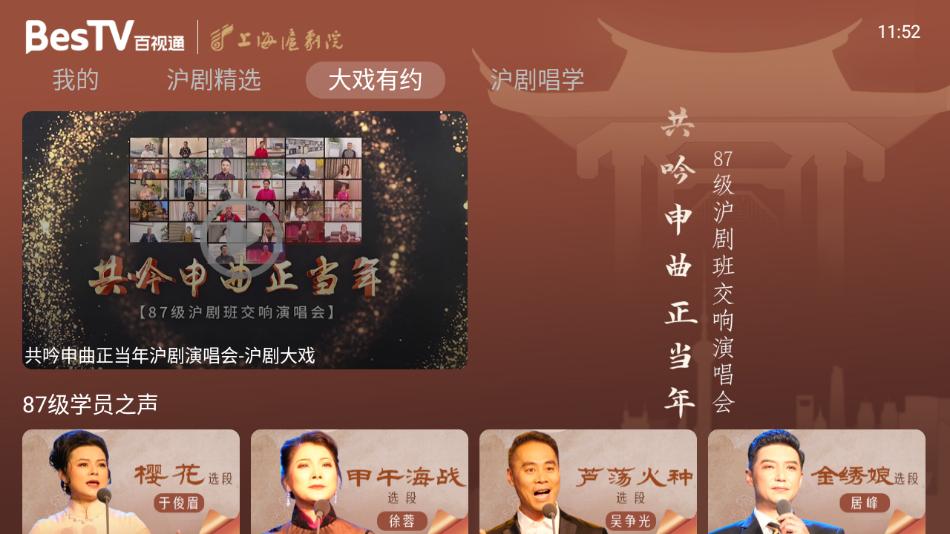Open the 沪剧精选 tab

coord(214,80)
